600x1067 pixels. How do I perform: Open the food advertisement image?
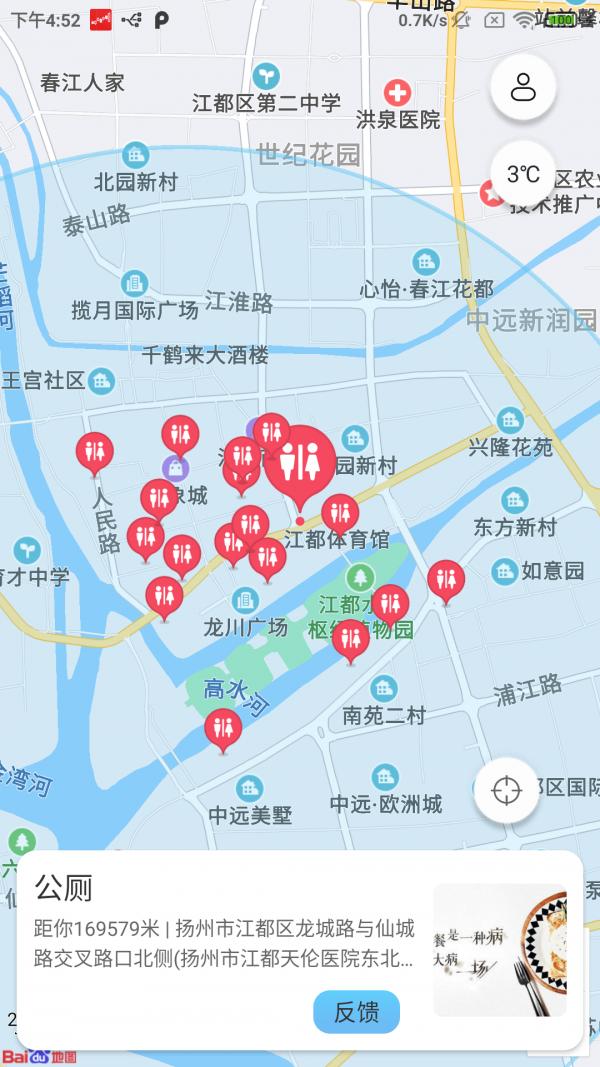coord(499,950)
